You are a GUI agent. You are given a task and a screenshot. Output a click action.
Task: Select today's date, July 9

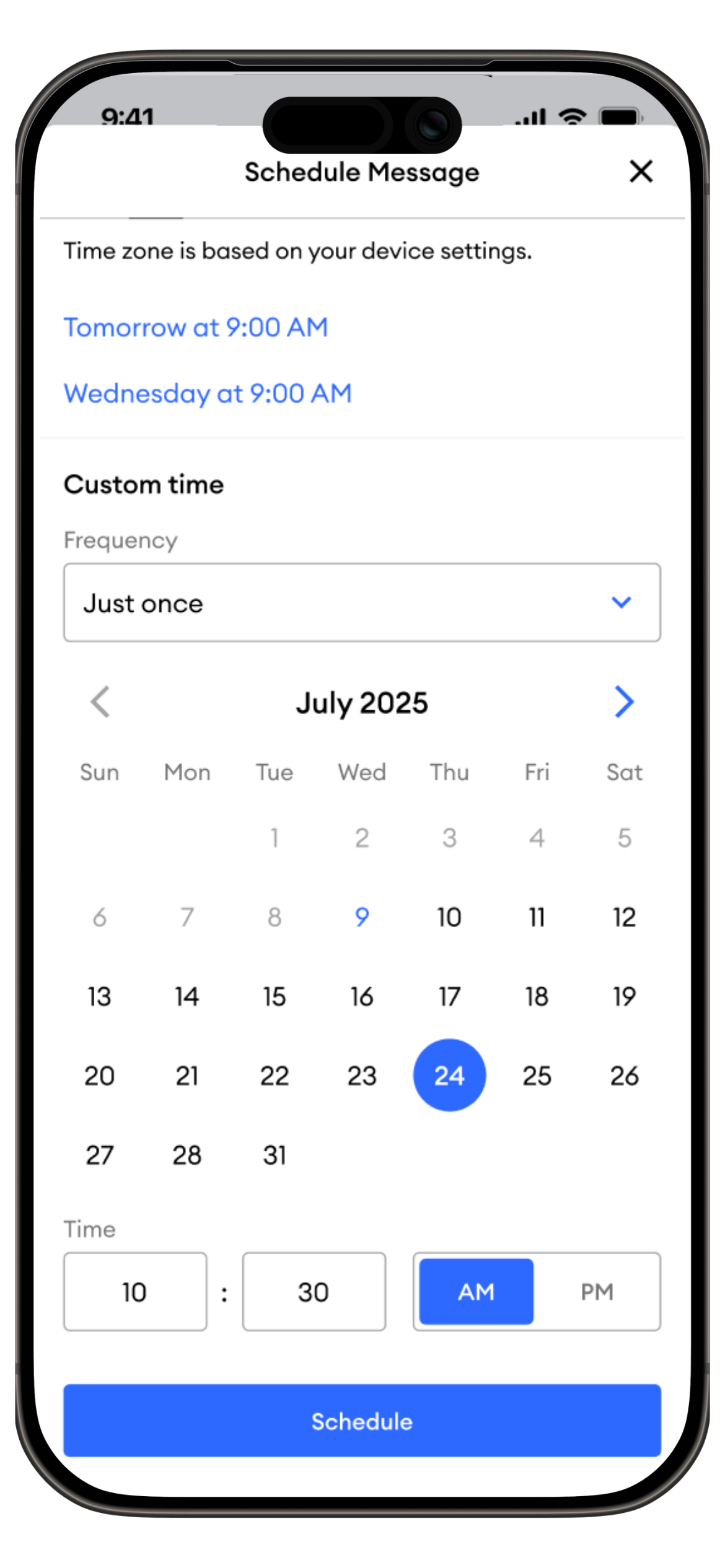pos(362,917)
